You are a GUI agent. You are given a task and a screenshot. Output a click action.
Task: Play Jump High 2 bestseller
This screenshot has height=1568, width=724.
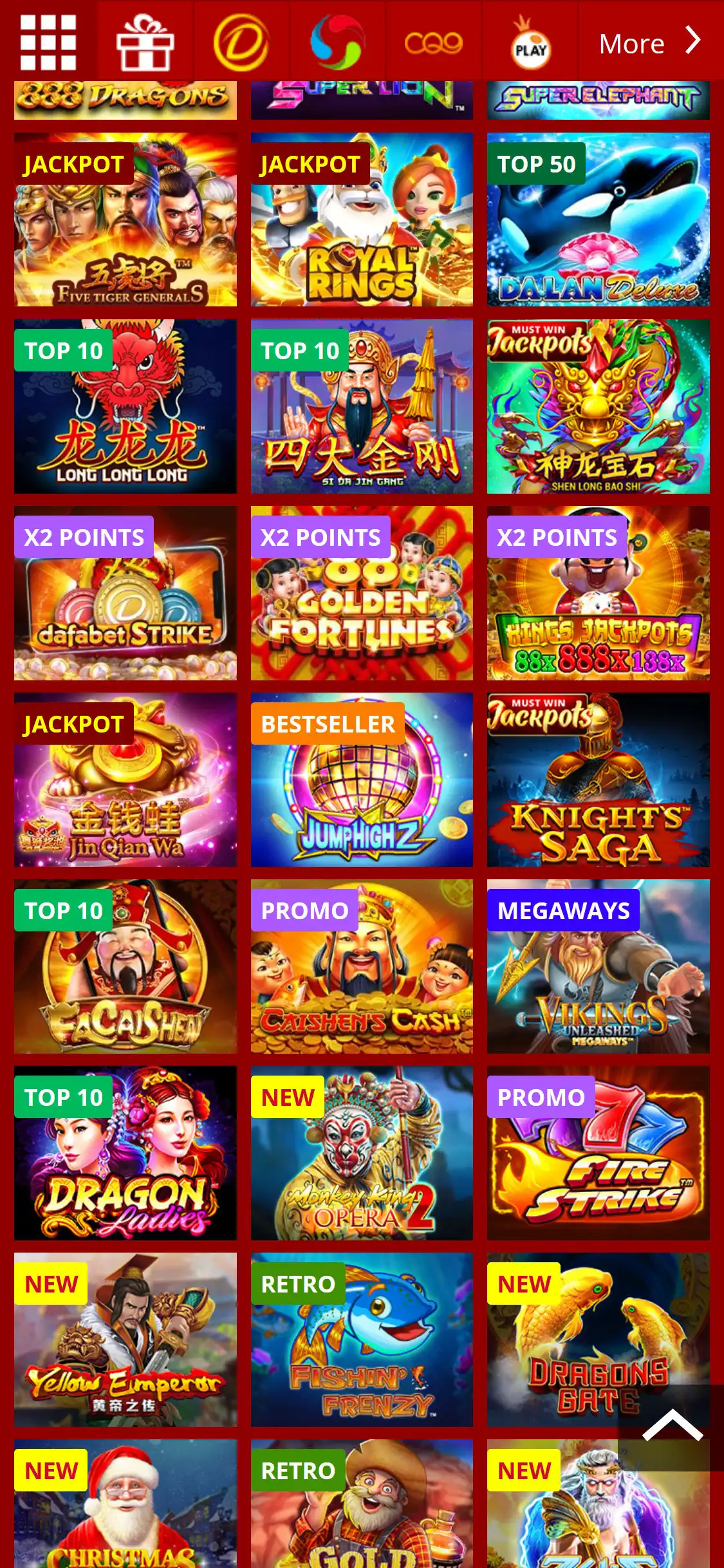point(362,780)
